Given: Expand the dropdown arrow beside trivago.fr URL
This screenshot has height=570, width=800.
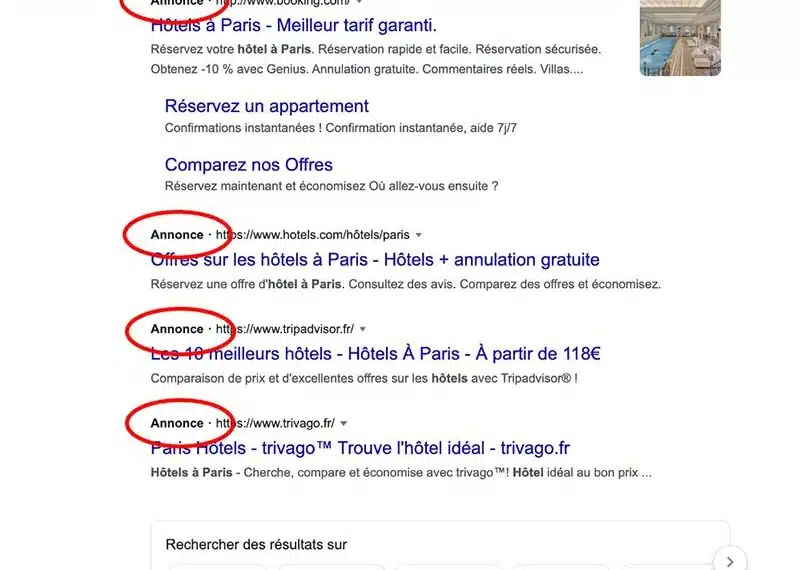Looking at the screenshot, I should 344,423.
